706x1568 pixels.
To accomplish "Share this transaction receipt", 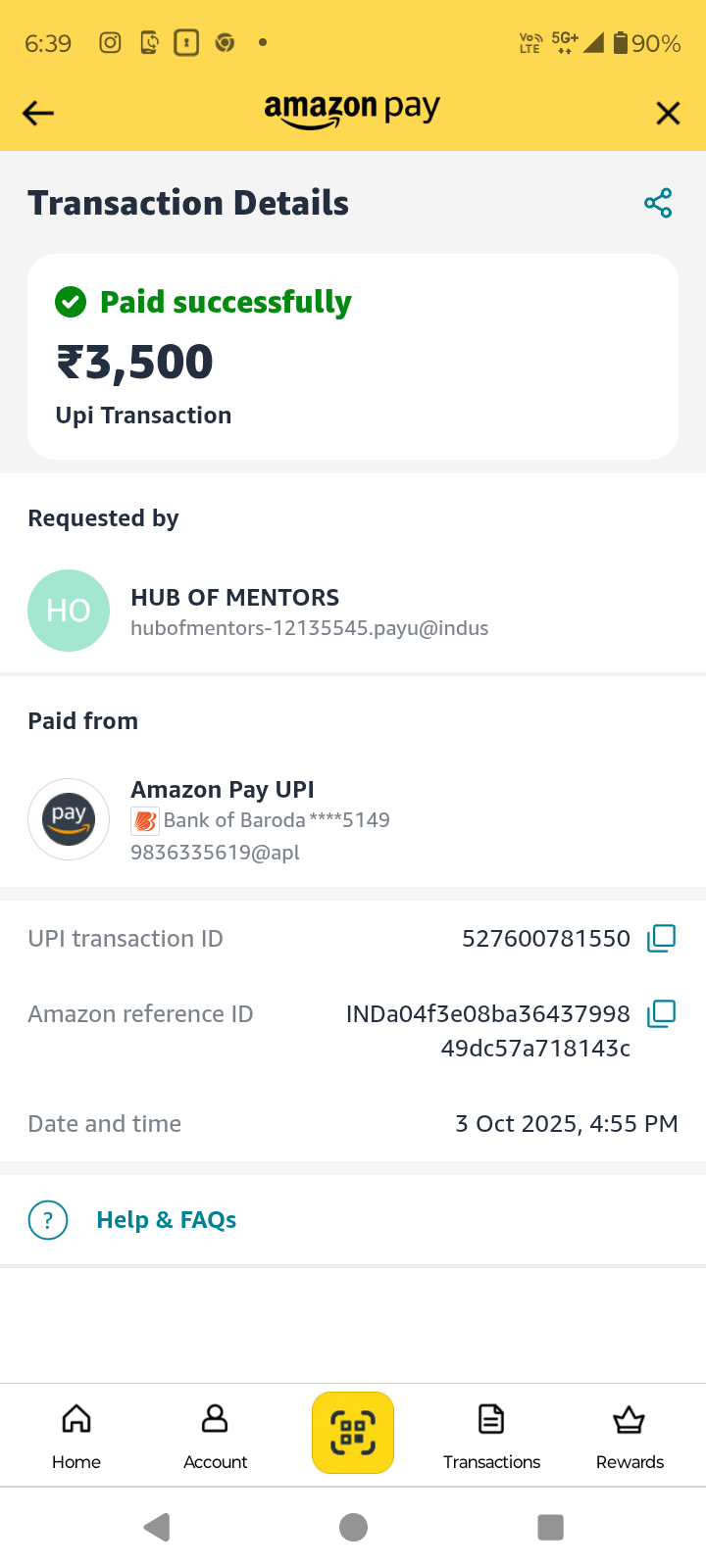I will [x=658, y=203].
